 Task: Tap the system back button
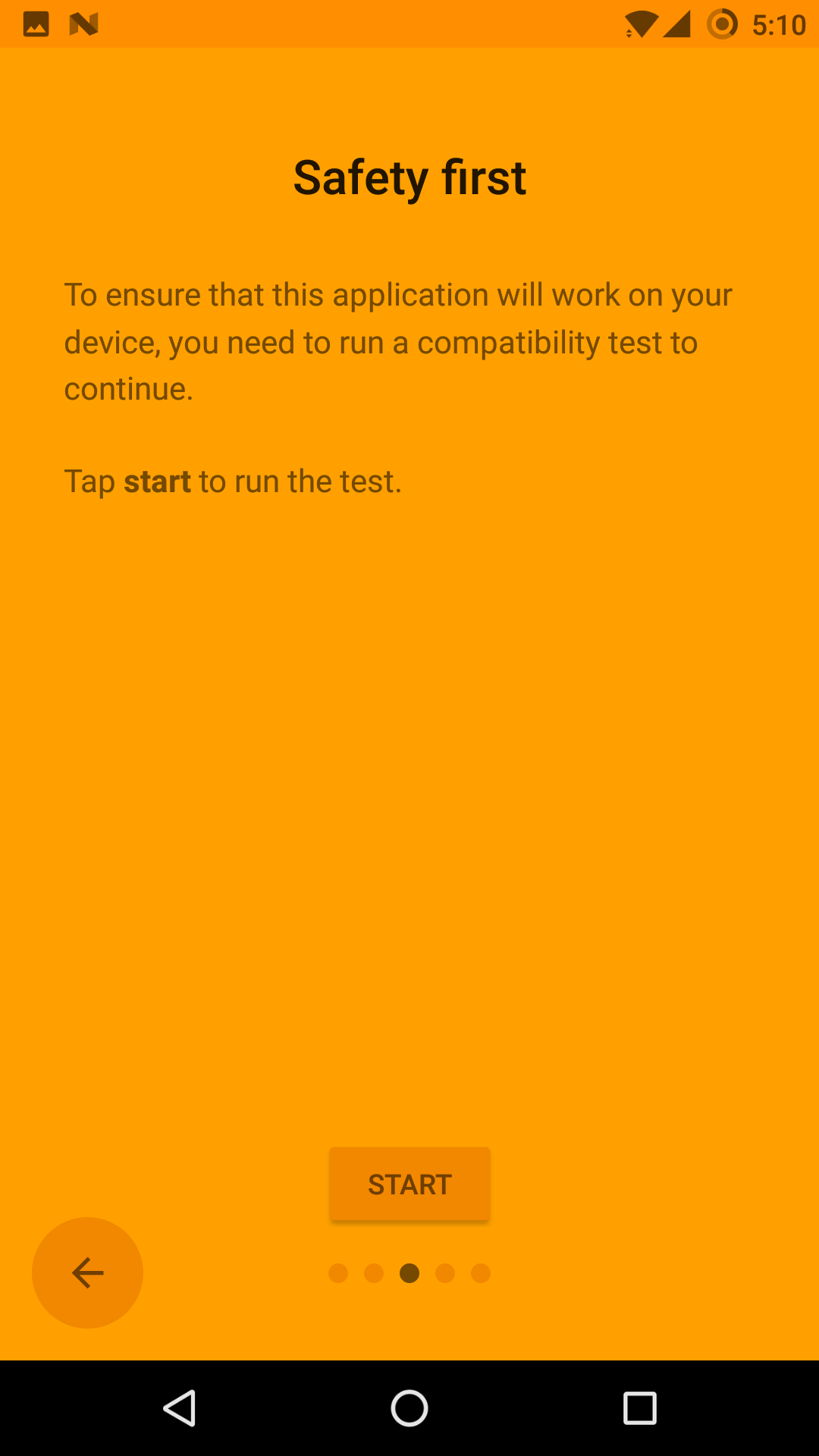pos(180,1408)
